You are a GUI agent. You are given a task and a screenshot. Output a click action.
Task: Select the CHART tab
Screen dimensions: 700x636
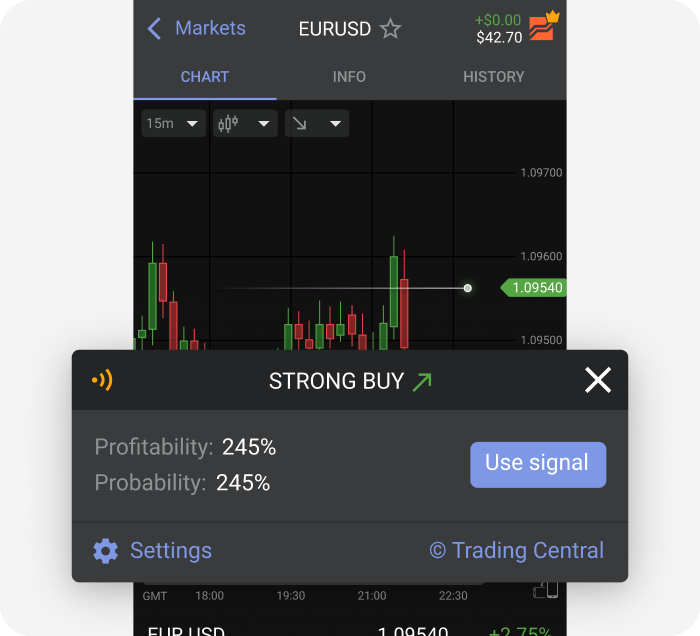[205, 77]
